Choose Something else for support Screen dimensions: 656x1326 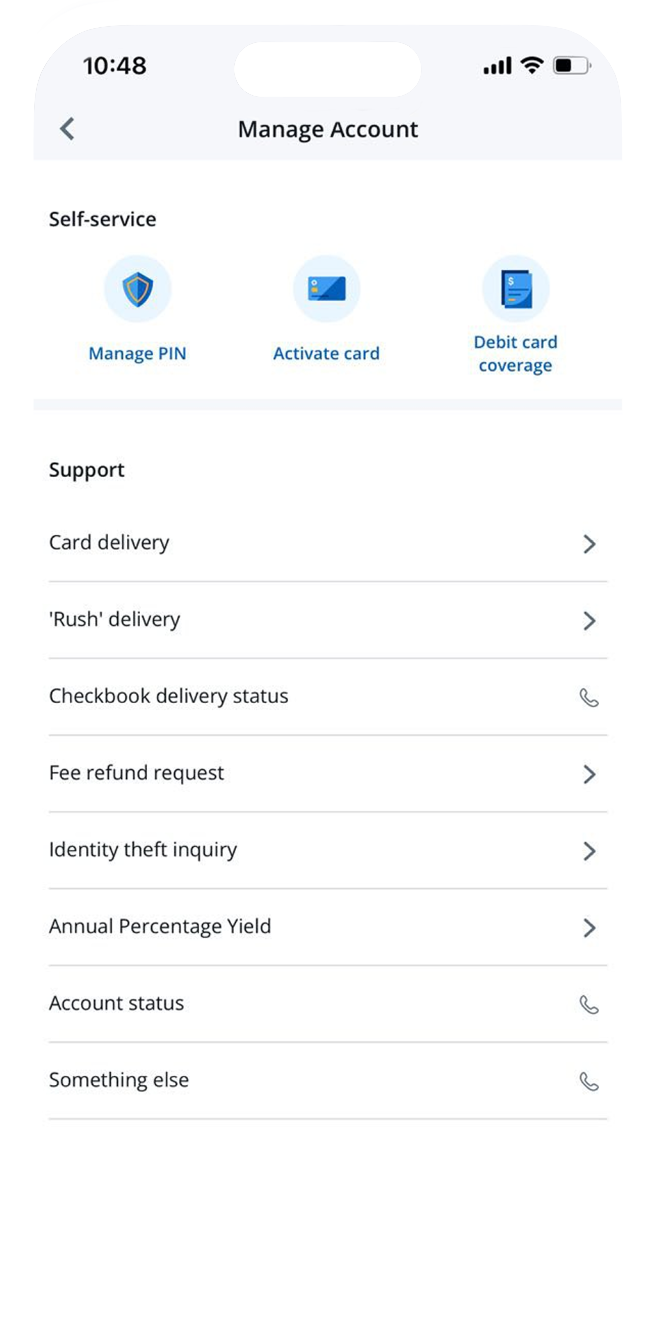pos(327,1081)
